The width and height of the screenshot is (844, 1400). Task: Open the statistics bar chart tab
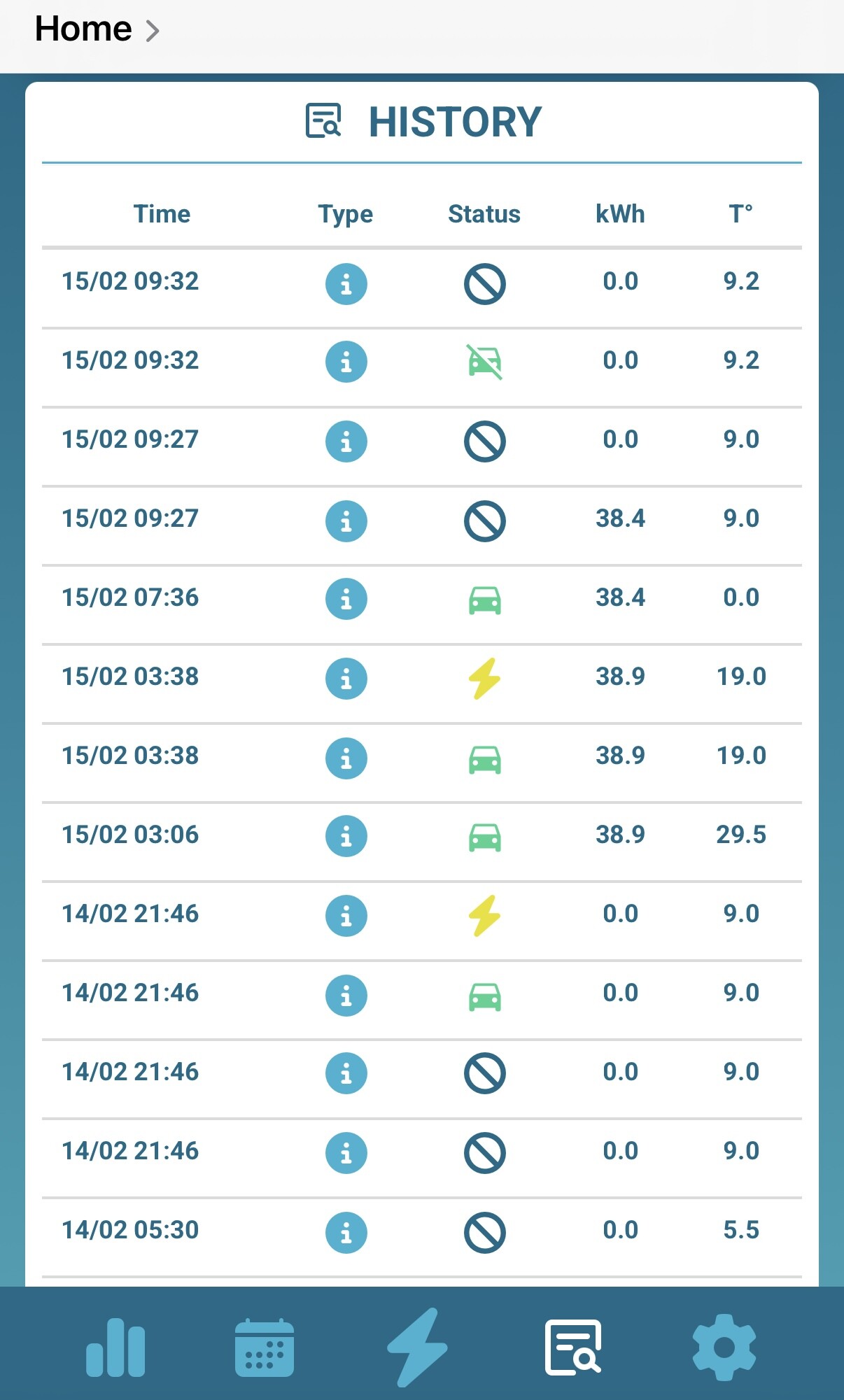point(115,1347)
